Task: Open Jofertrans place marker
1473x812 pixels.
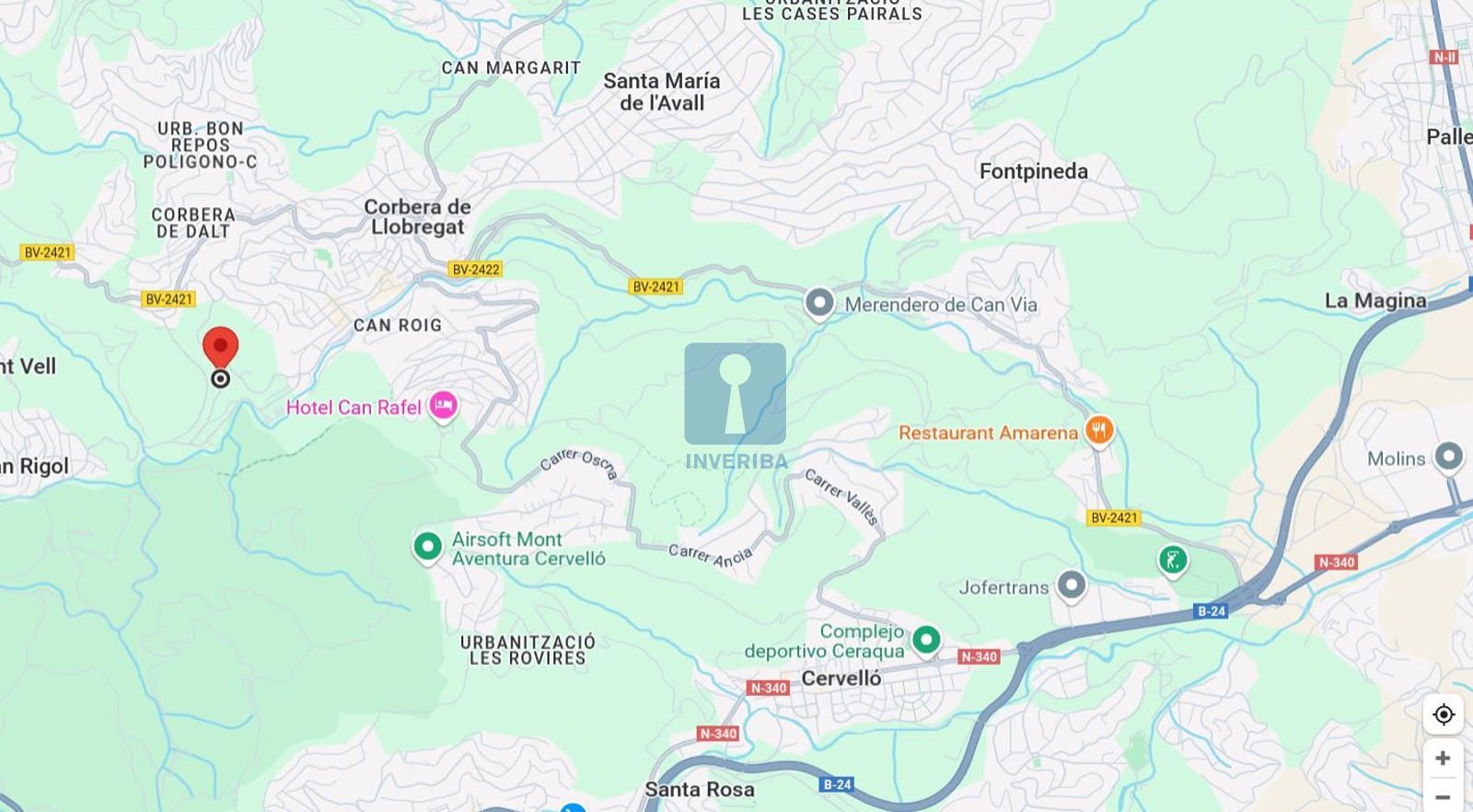Action: click(x=1071, y=585)
